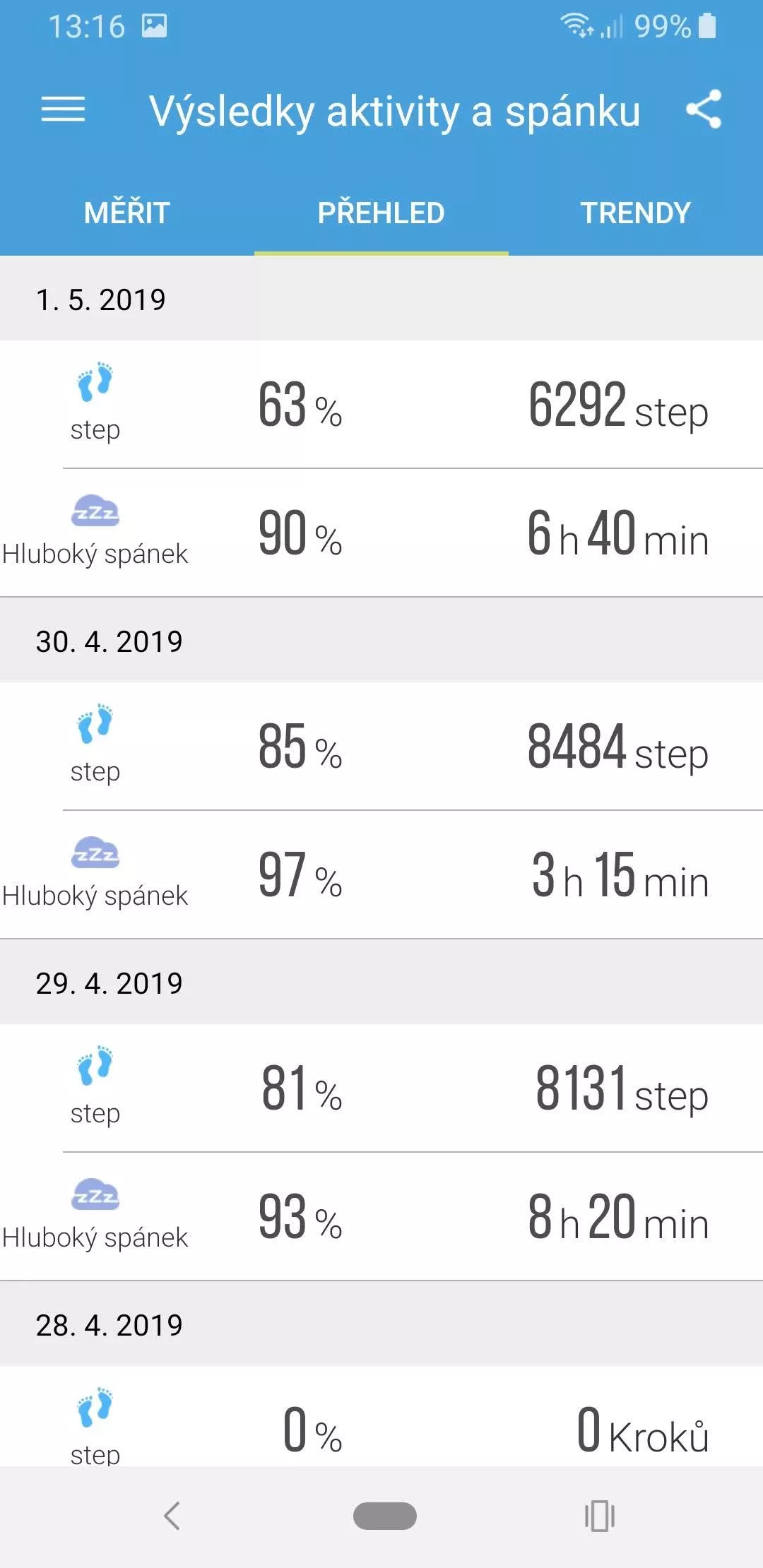Open the 0 Kroků entry for 28. 4. 2019

click(x=381, y=1416)
